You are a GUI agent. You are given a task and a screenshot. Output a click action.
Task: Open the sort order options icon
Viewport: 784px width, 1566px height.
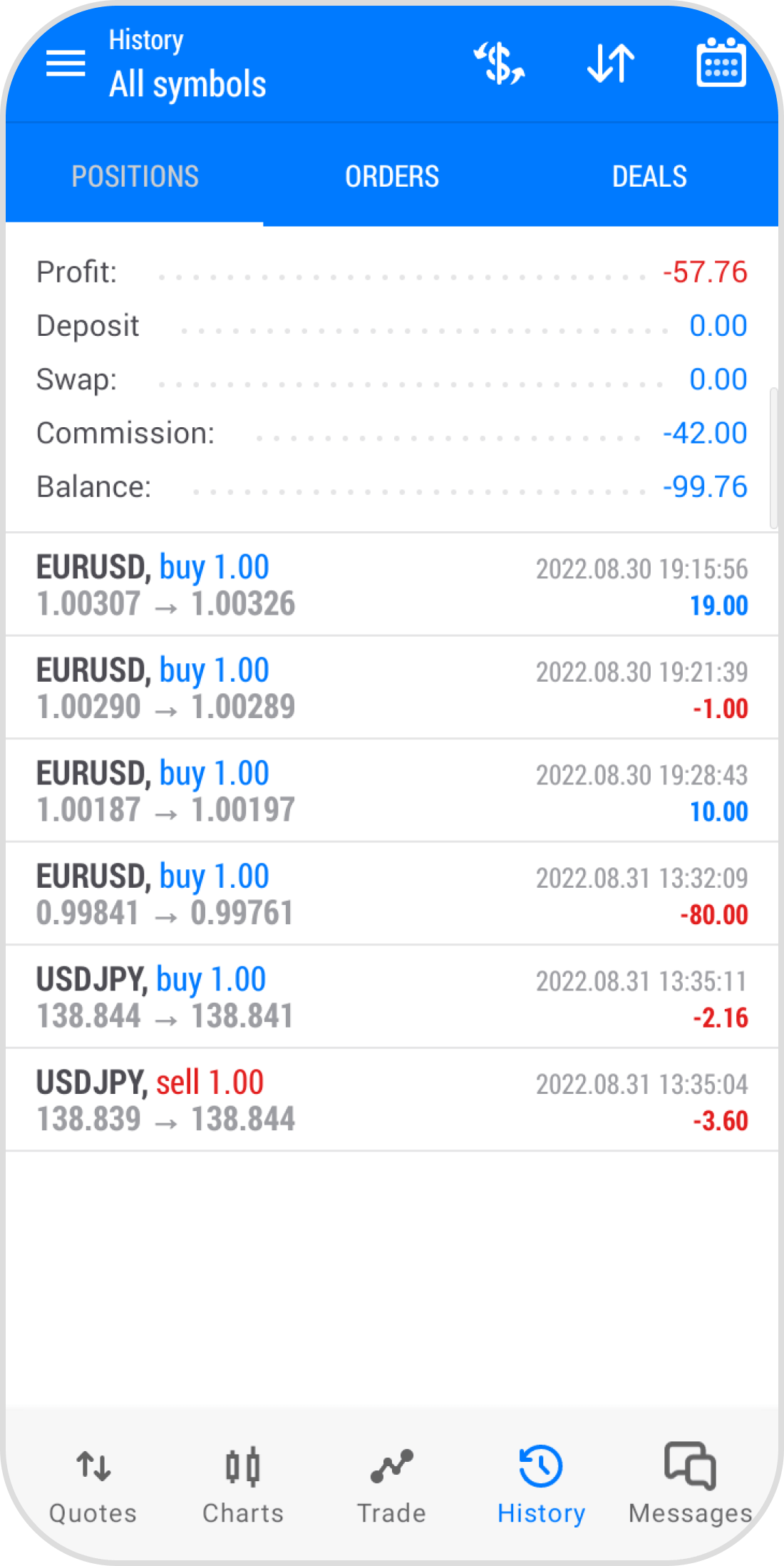pos(610,64)
